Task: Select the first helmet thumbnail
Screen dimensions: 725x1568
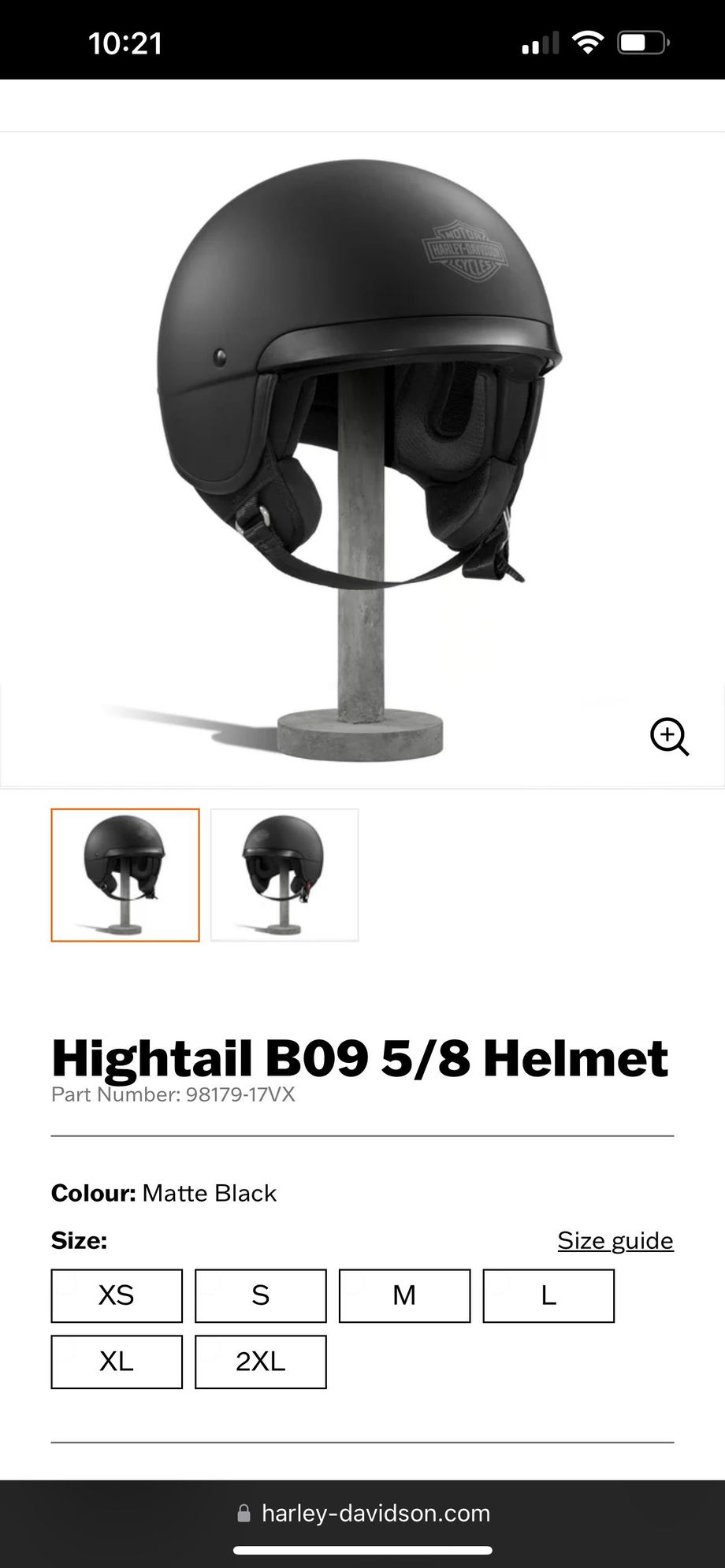Action: (x=125, y=875)
